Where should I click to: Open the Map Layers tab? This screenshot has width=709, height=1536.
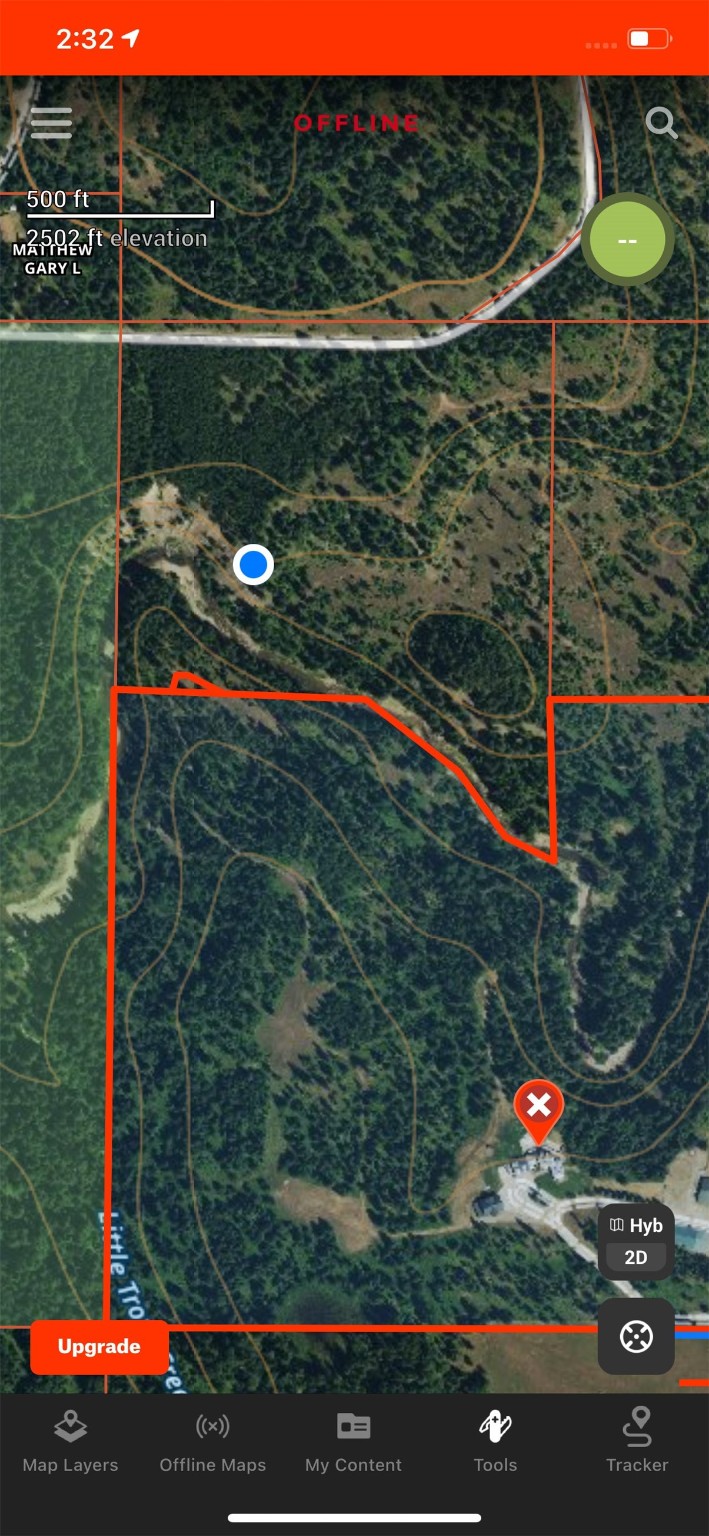[70, 1442]
